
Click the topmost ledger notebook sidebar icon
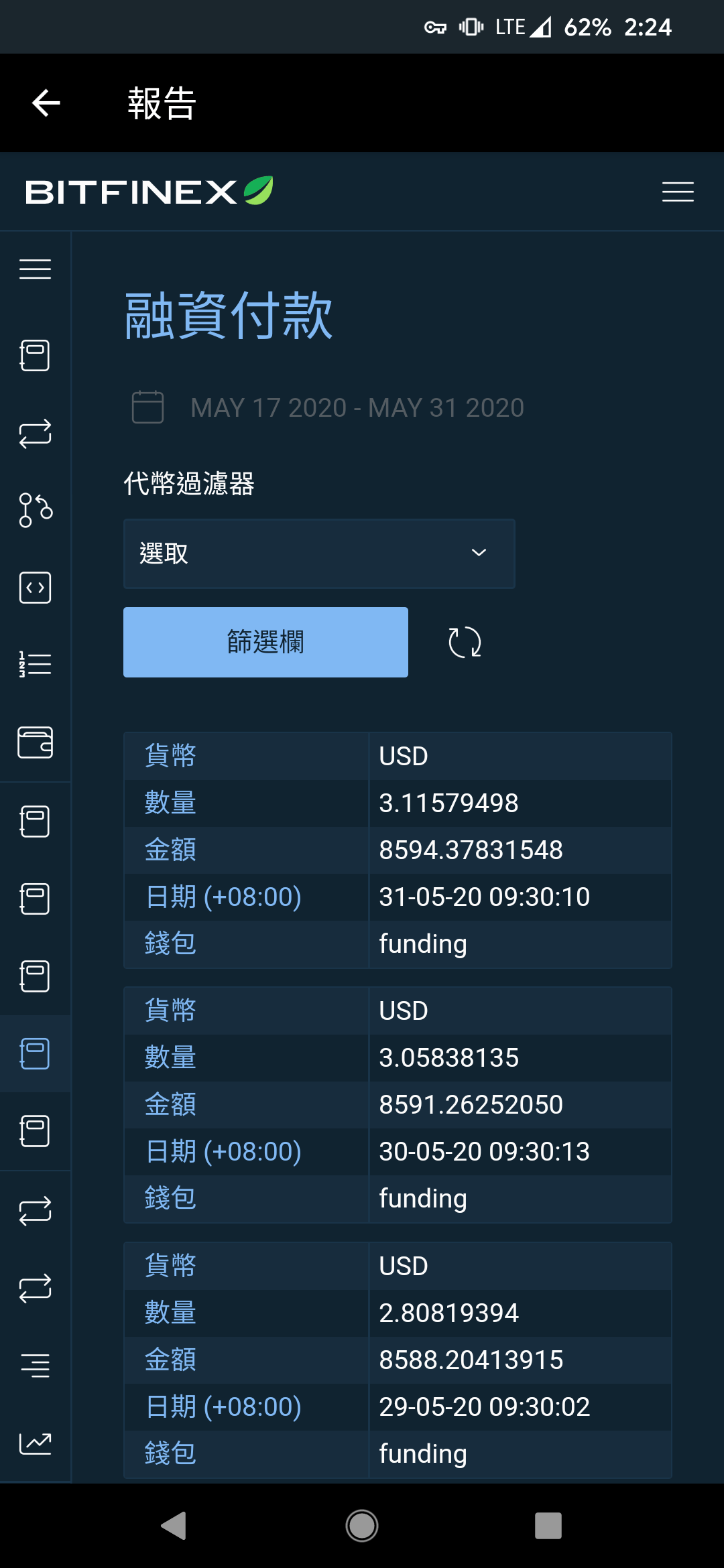(x=36, y=356)
